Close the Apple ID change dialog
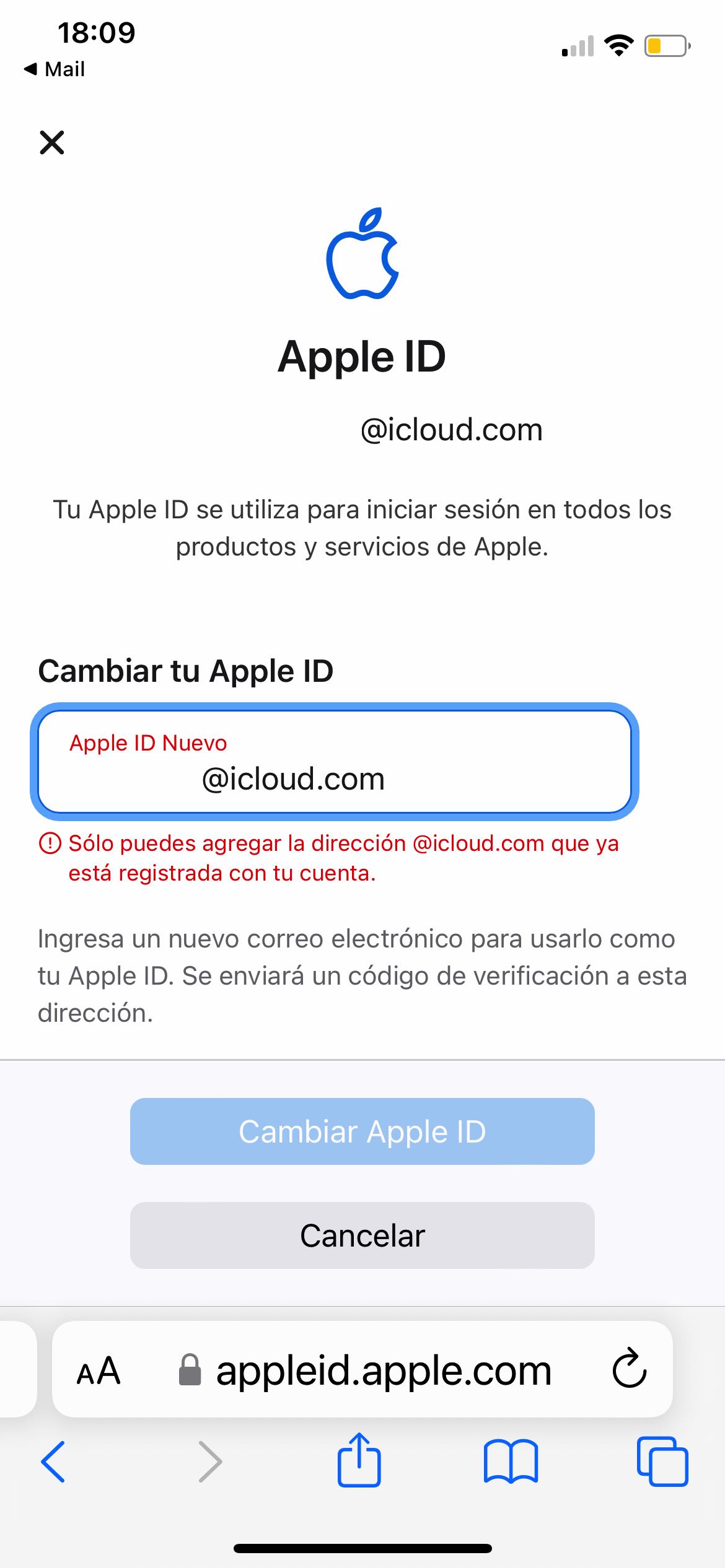 [52, 142]
